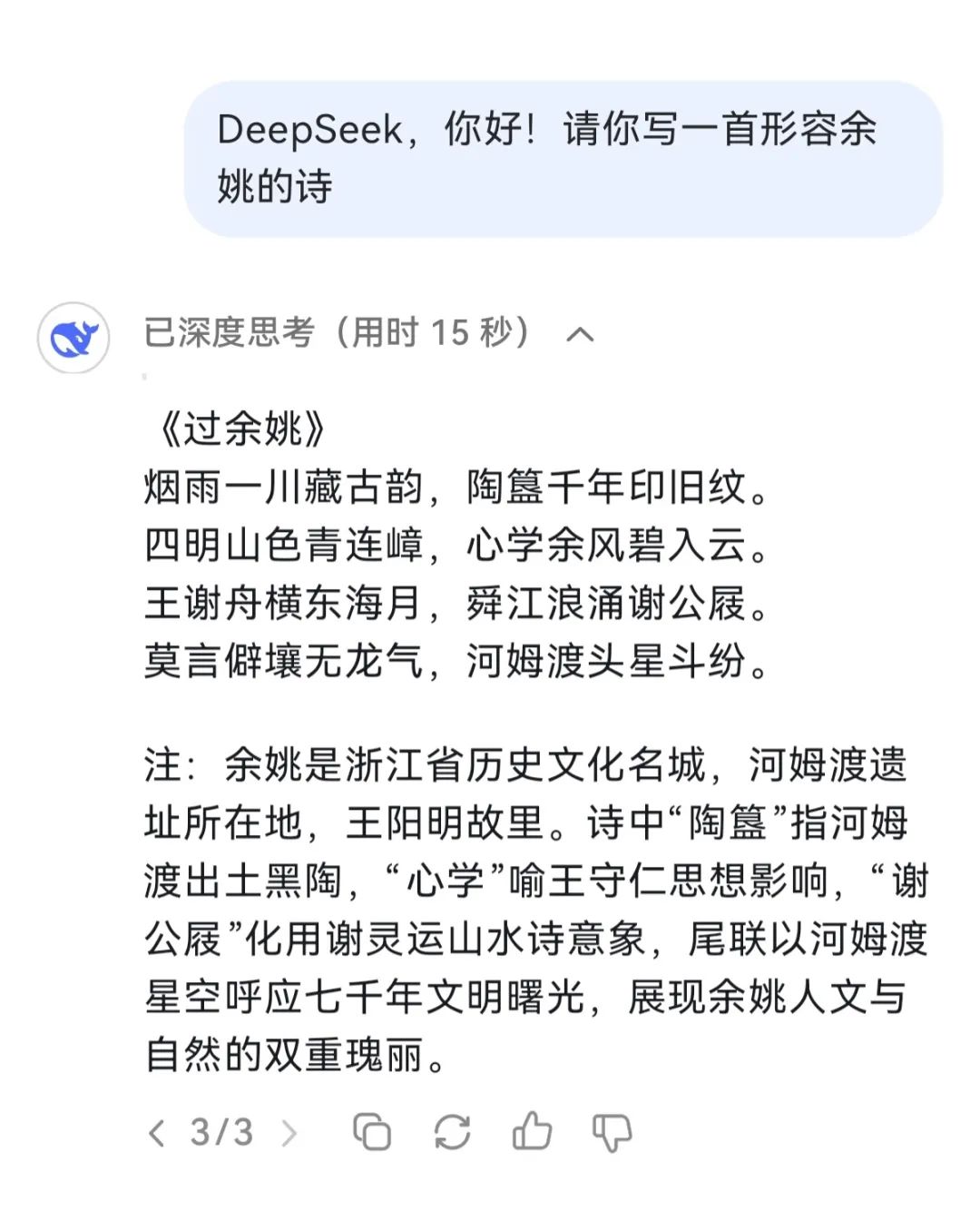Like this response with thumbs up
The height and width of the screenshot is (1211, 980).
pyautogui.click(x=532, y=1131)
